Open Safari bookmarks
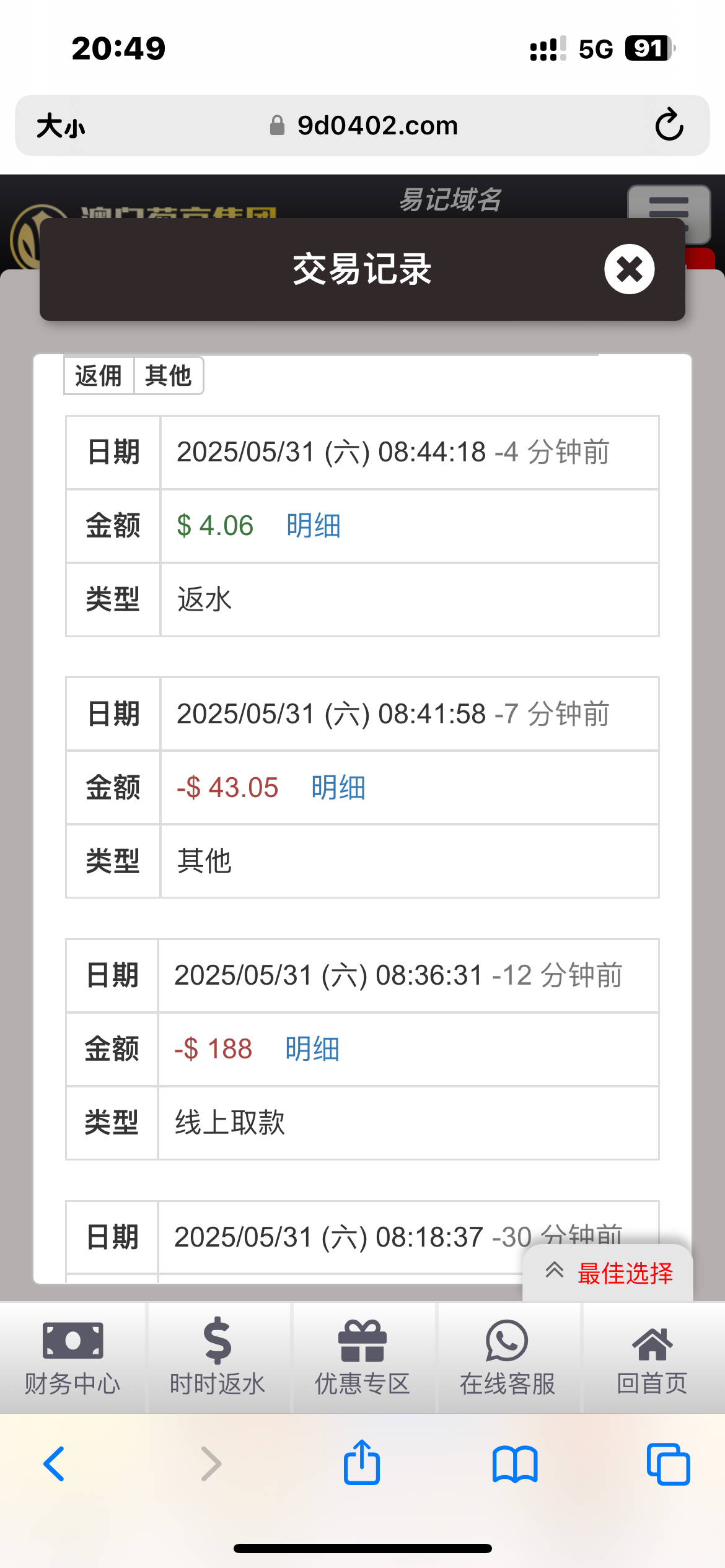Image resolution: width=725 pixels, height=1568 pixels. [x=515, y=1465]
